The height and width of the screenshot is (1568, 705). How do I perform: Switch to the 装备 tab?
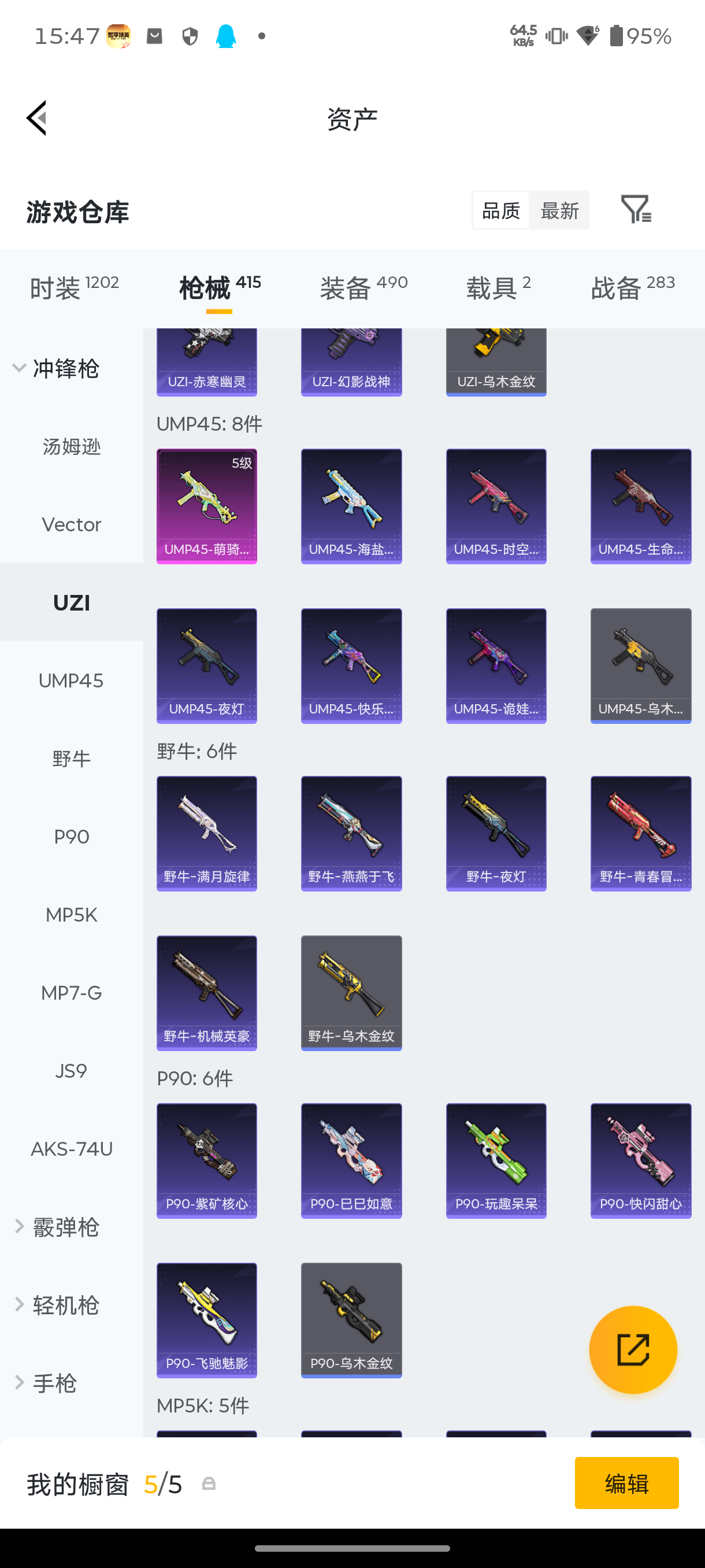pyautogui.click(x=363, y=287)
